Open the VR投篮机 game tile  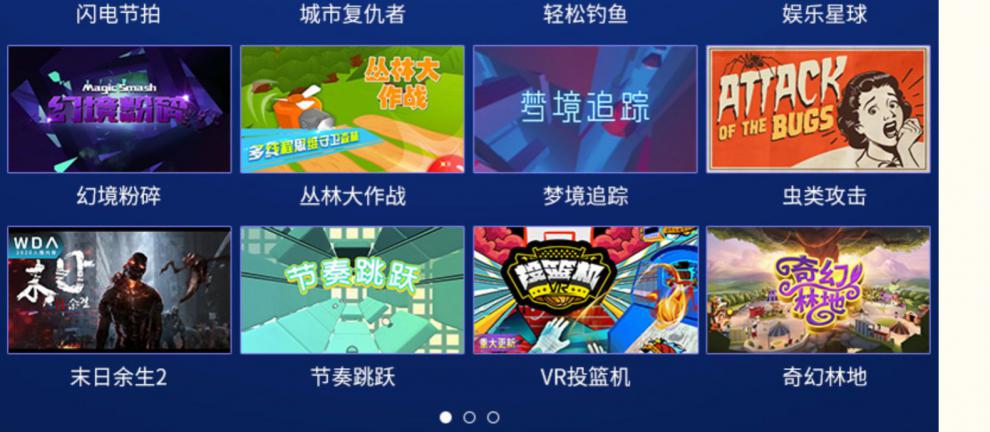tap(585, 290)
